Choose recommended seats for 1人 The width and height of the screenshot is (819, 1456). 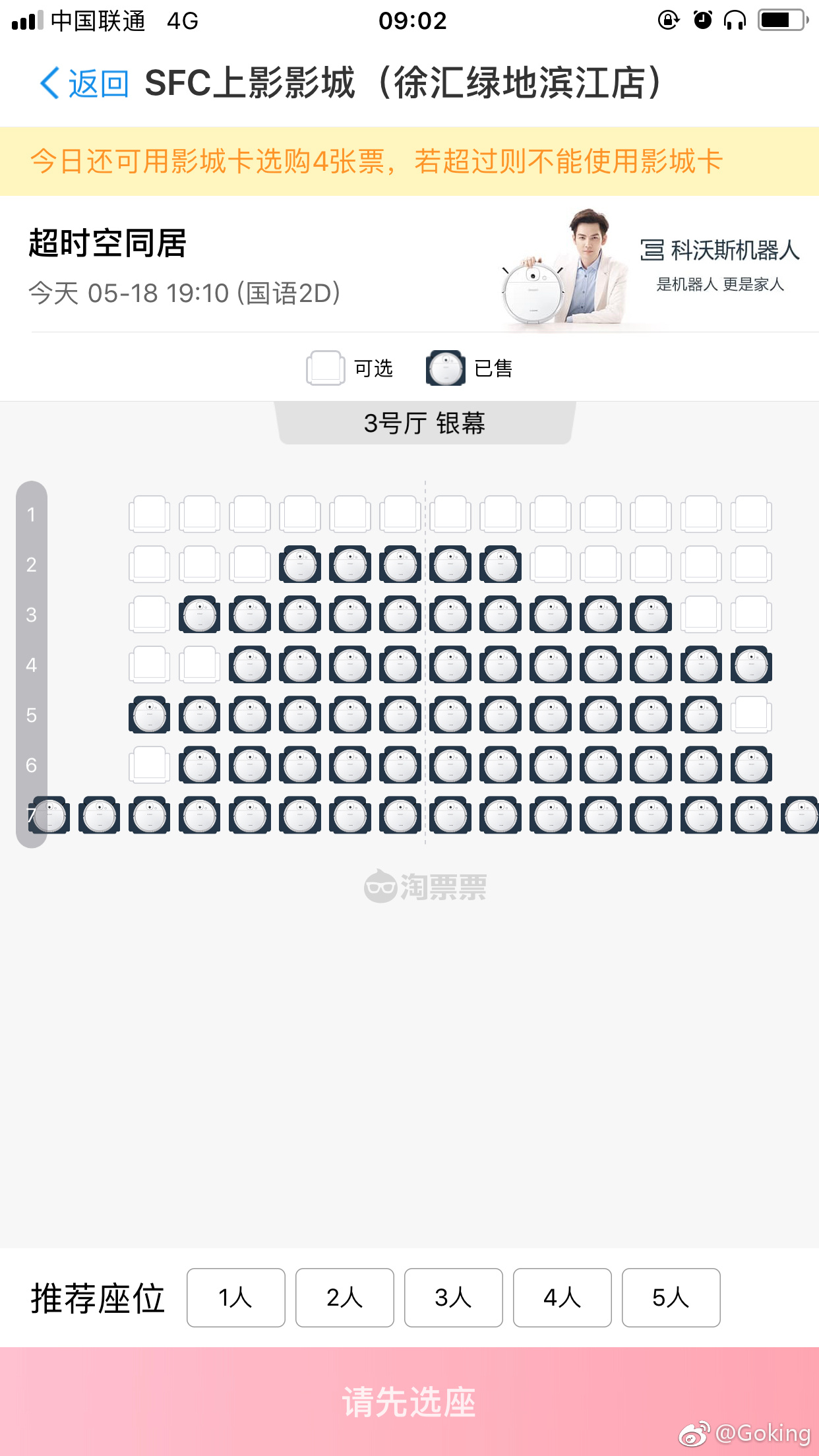click(x=235, y=1298)
